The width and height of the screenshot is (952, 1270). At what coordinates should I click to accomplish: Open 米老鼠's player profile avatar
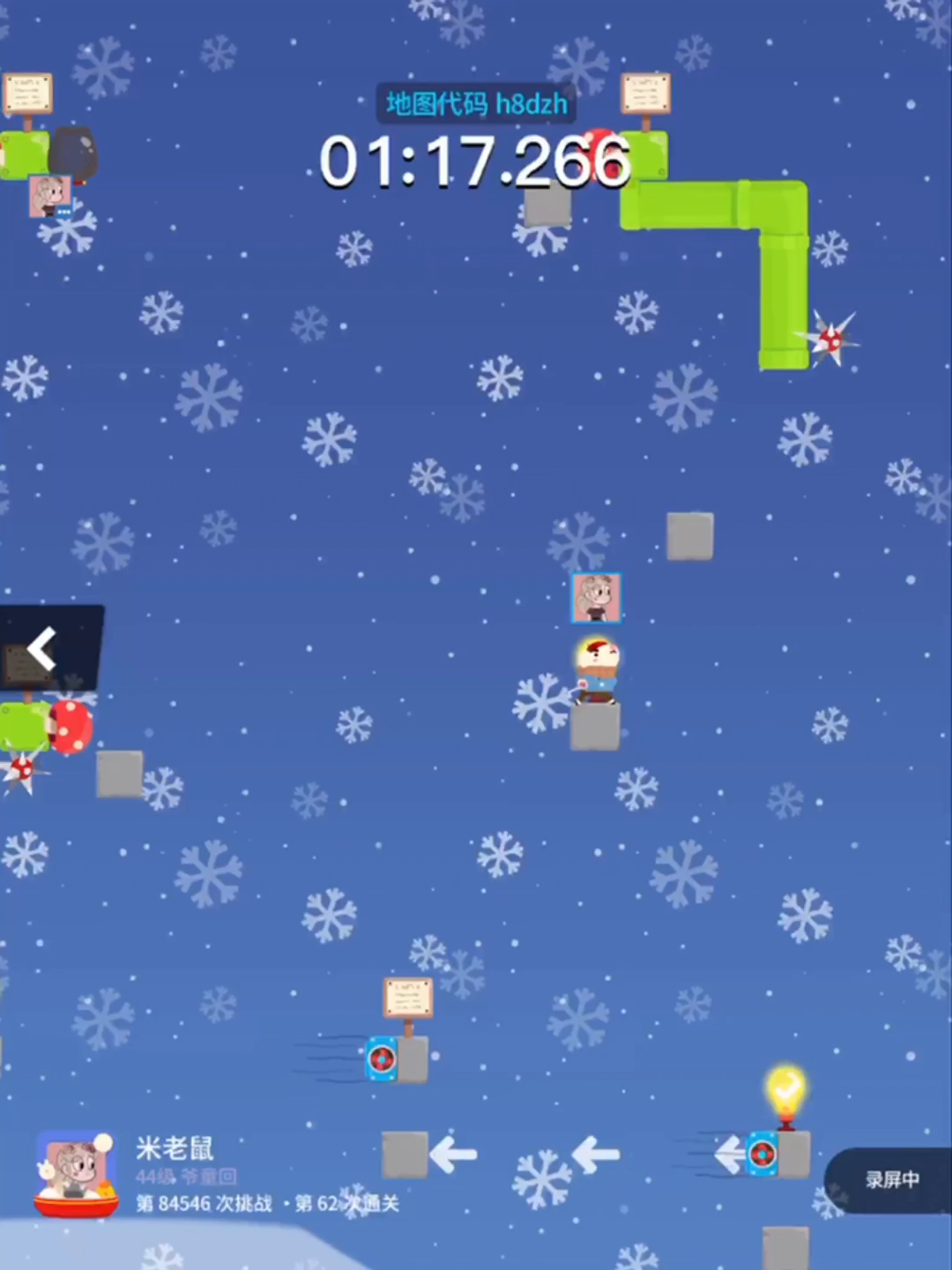click(77, 1173)
